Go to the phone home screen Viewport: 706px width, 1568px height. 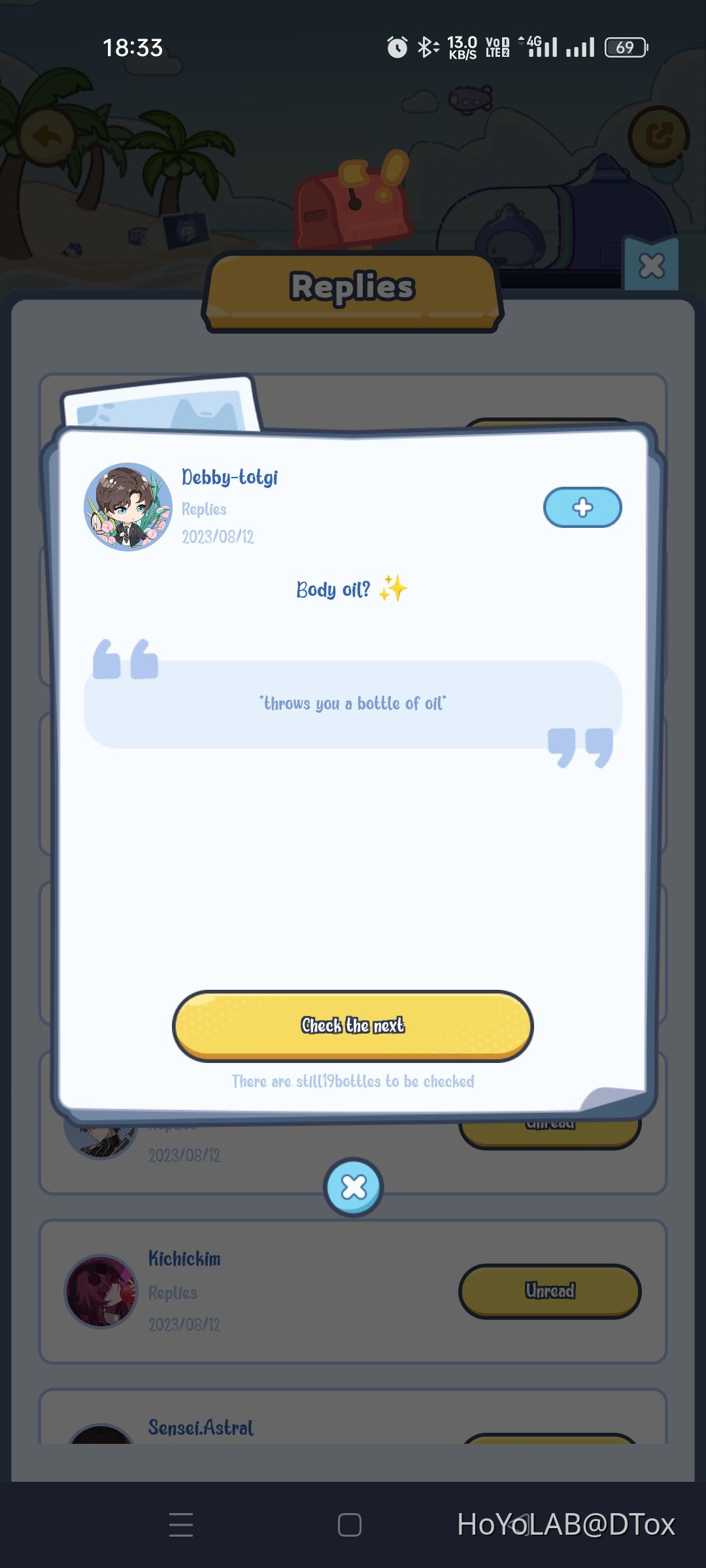[x=350, y=1525]
